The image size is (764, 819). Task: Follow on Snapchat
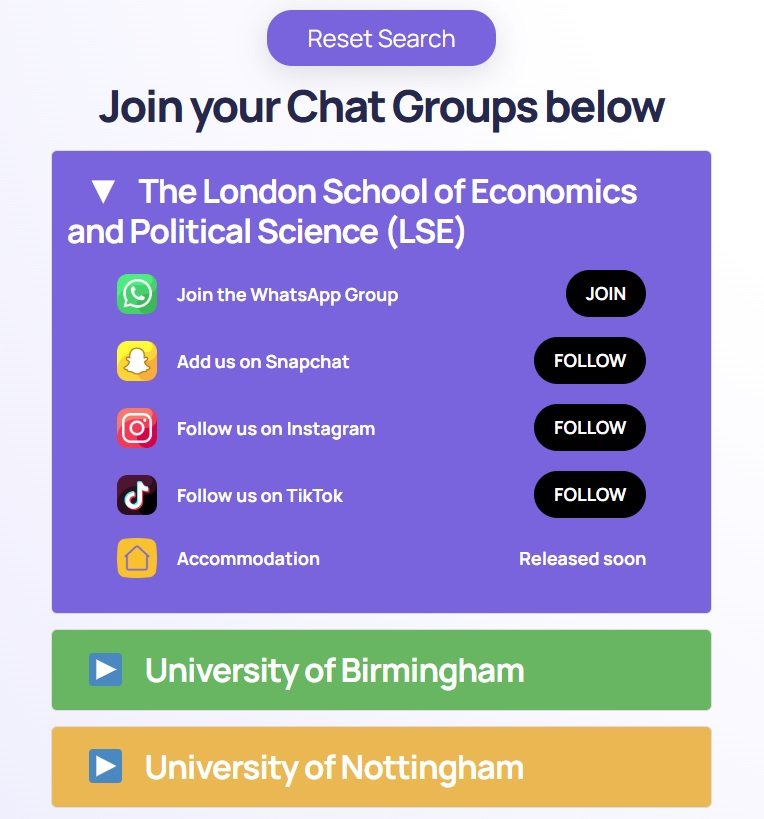[x=589, y=361]
